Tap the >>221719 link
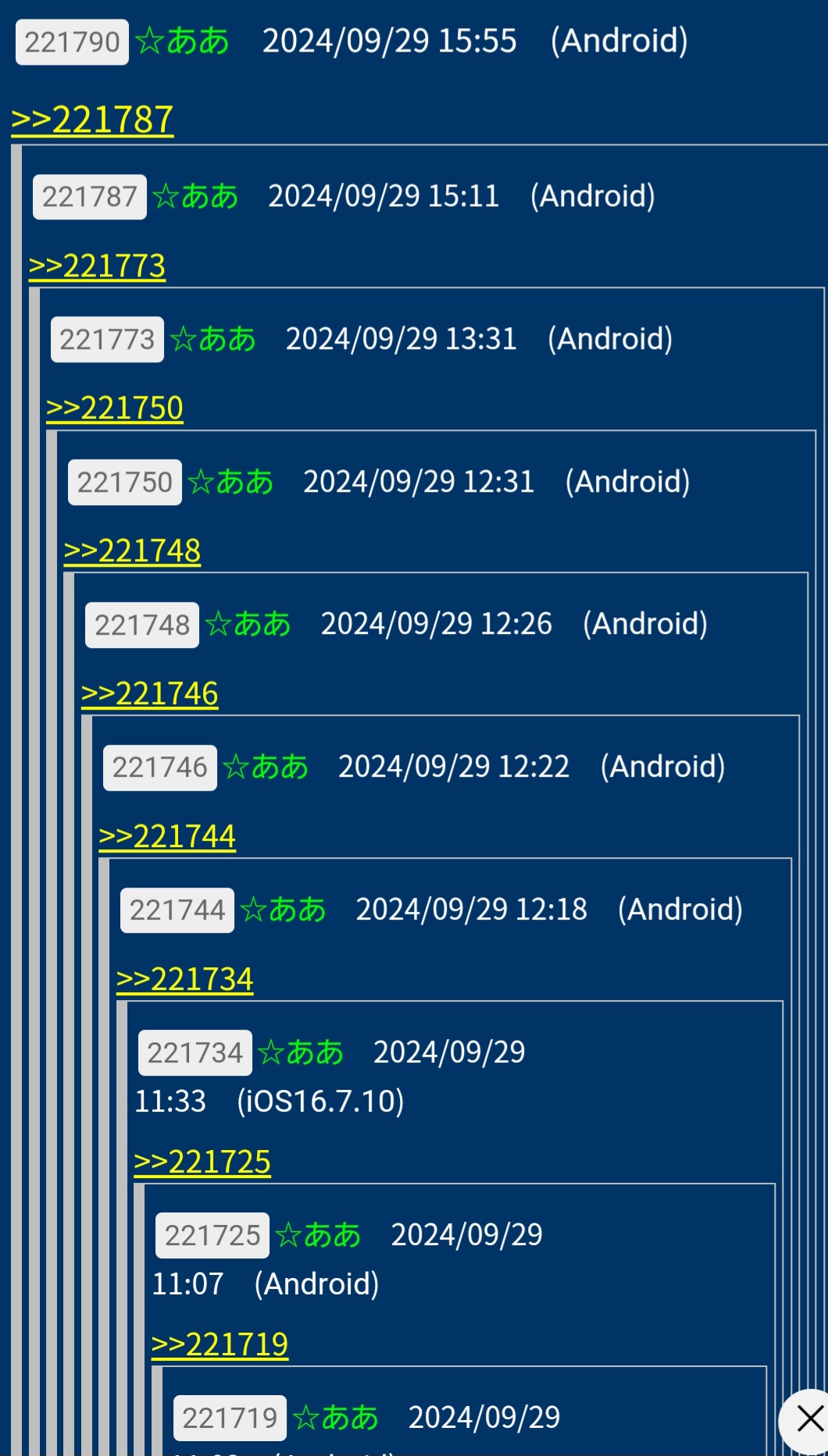The image size is (828, 1456). (220, 1345)
